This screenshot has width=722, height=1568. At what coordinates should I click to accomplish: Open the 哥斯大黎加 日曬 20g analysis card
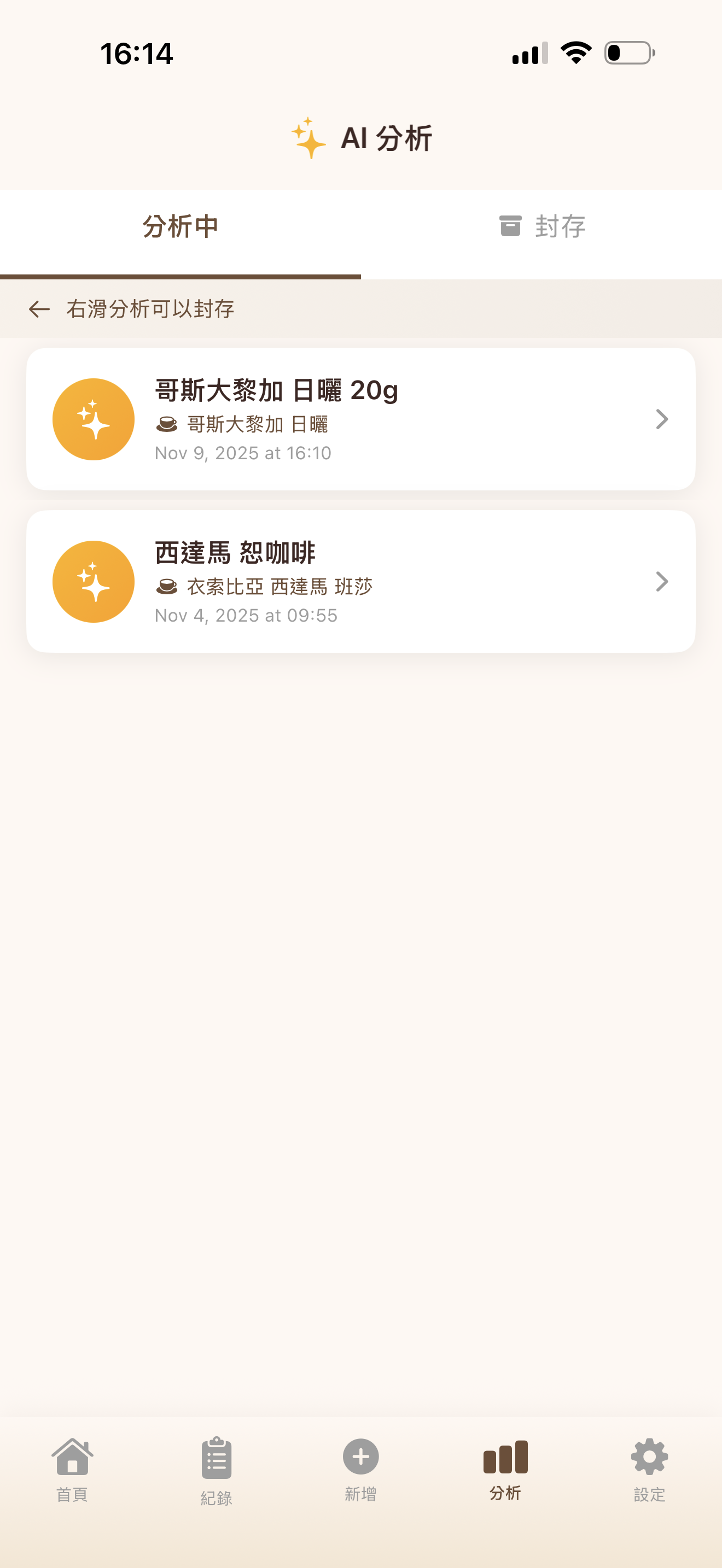click(x=360, y=418)
